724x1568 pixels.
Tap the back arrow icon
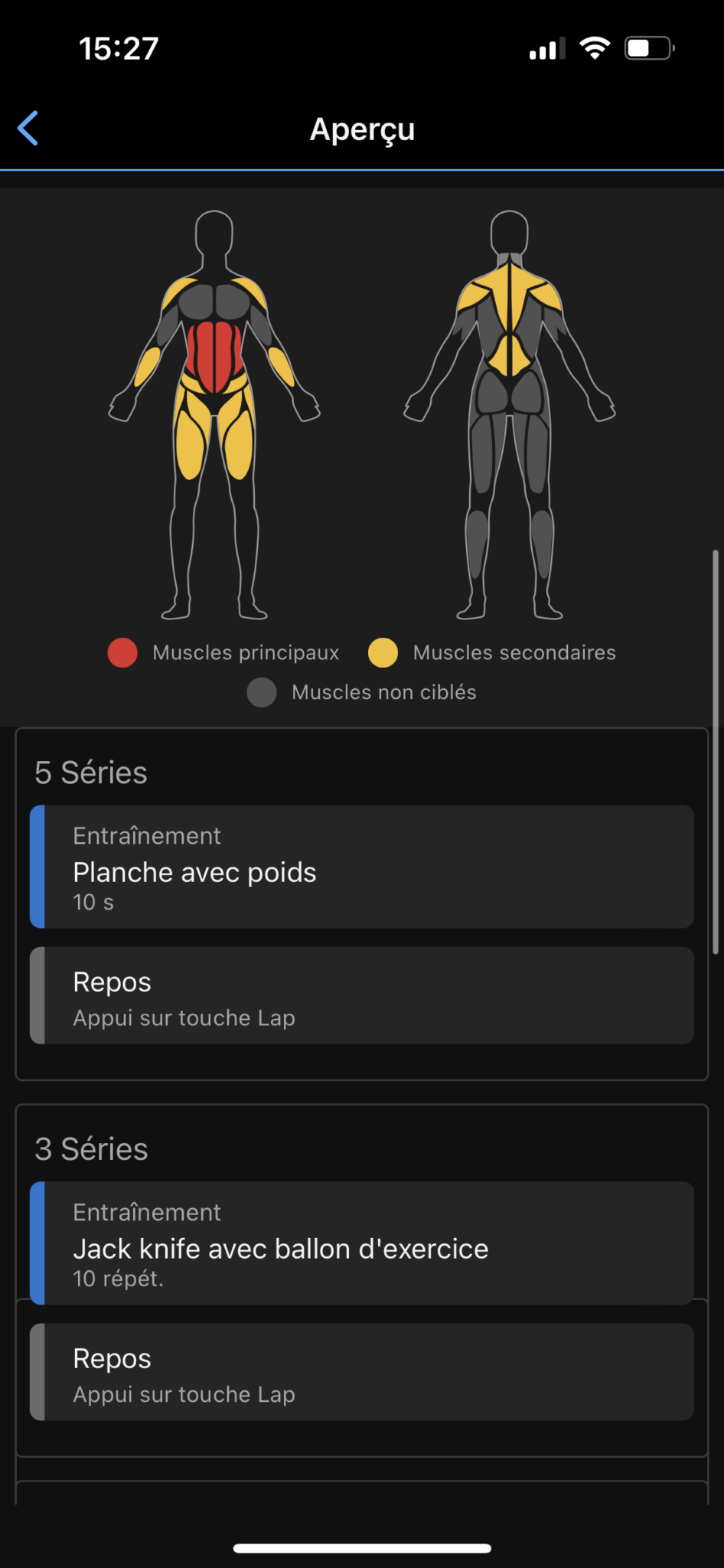coord(28,129)
